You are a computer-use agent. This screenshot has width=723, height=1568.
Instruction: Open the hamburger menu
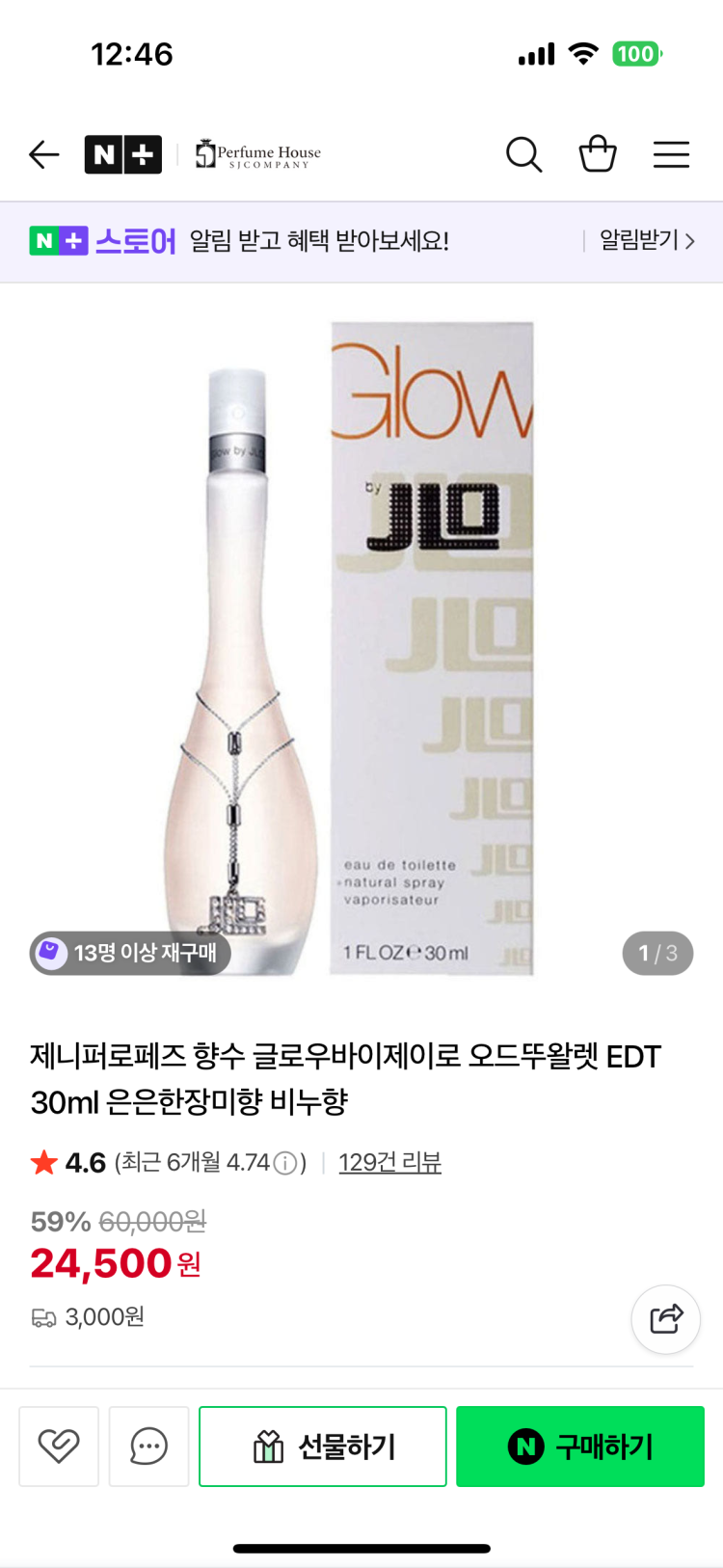[x=671, y=154]
